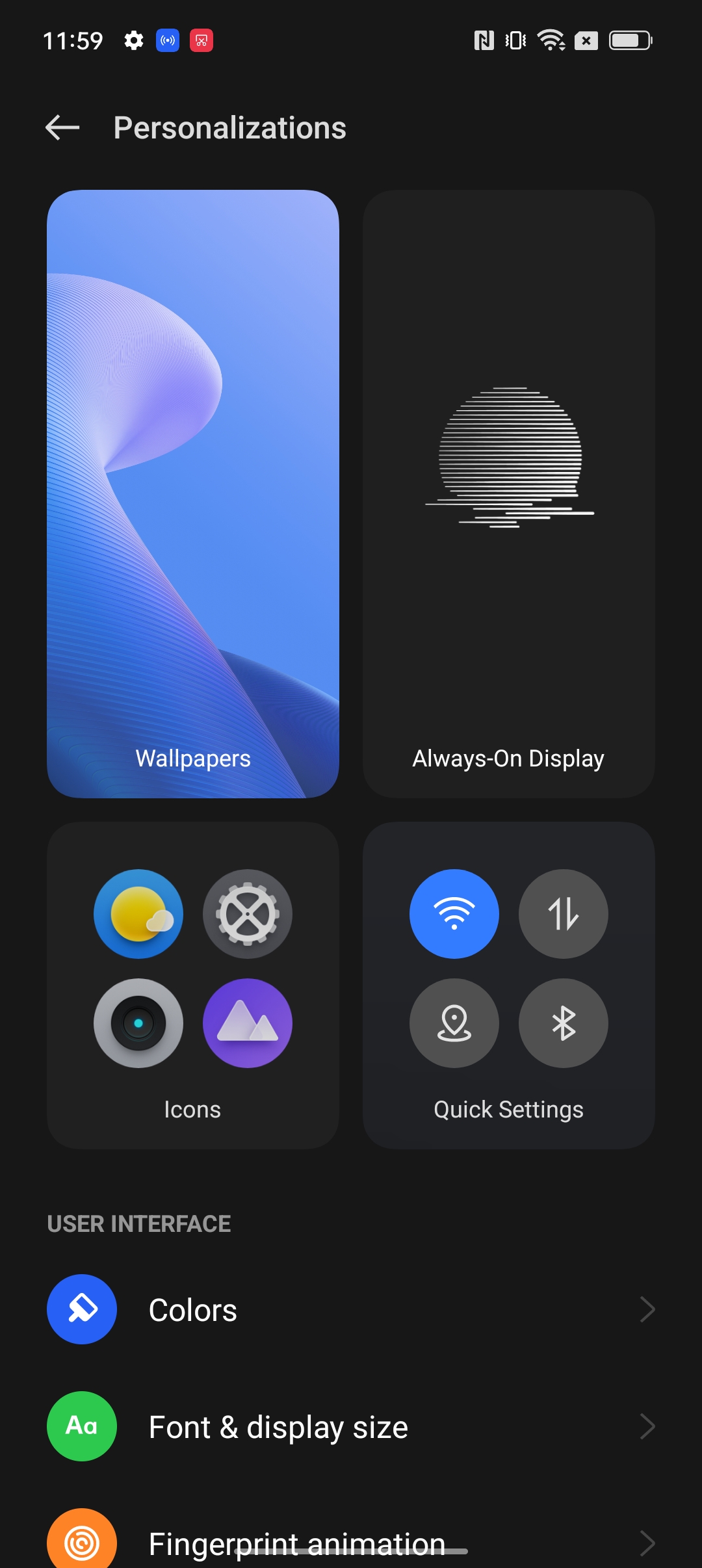The height and width of the screenshot is (1568, 702).
Task: Open the Quick Settings card
Action: coord(508,985)
